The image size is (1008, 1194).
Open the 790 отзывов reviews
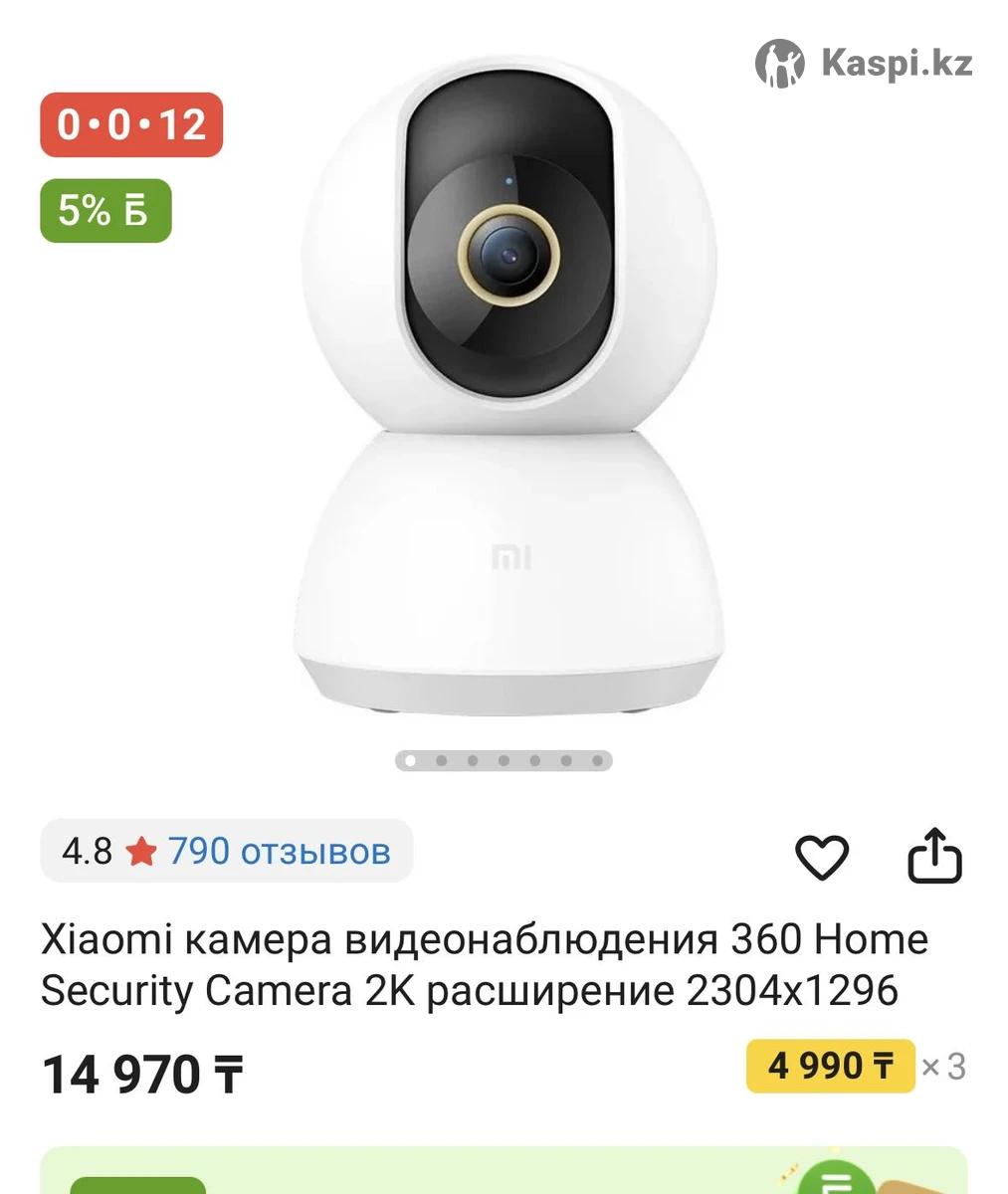279,852
